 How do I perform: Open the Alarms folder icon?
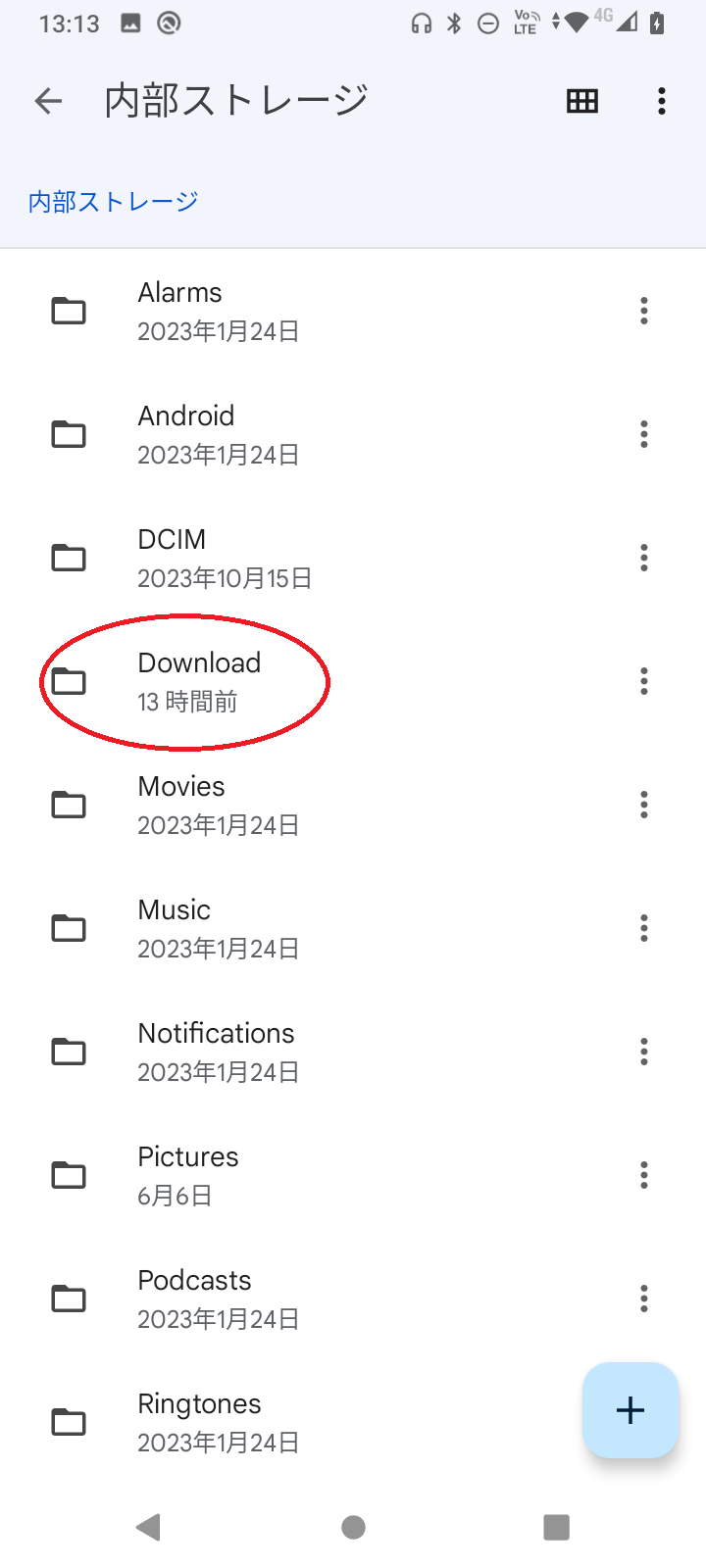pos(69,311)
